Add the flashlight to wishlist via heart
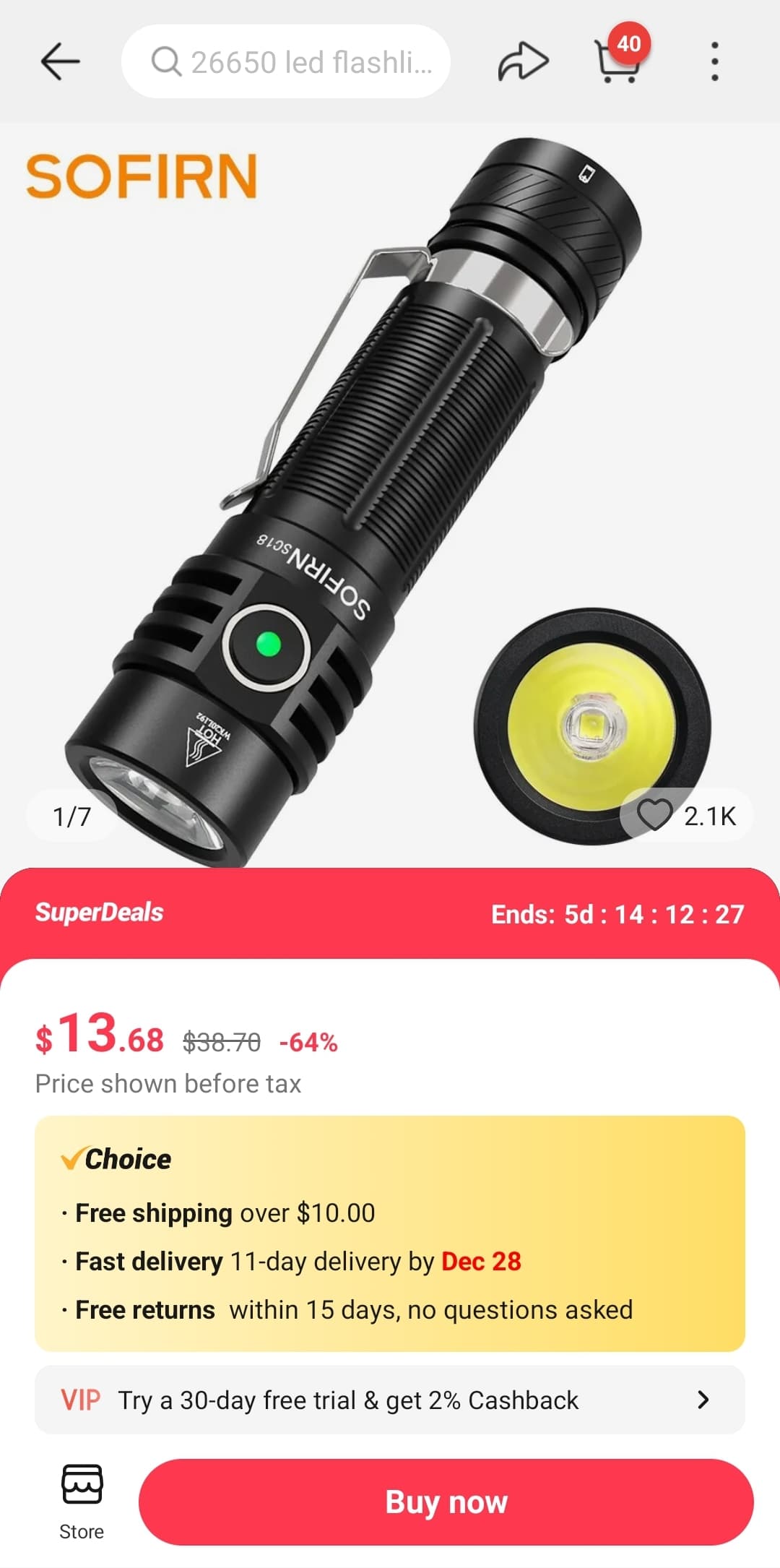Screen dimensions: 780x1568 [655, 816]
